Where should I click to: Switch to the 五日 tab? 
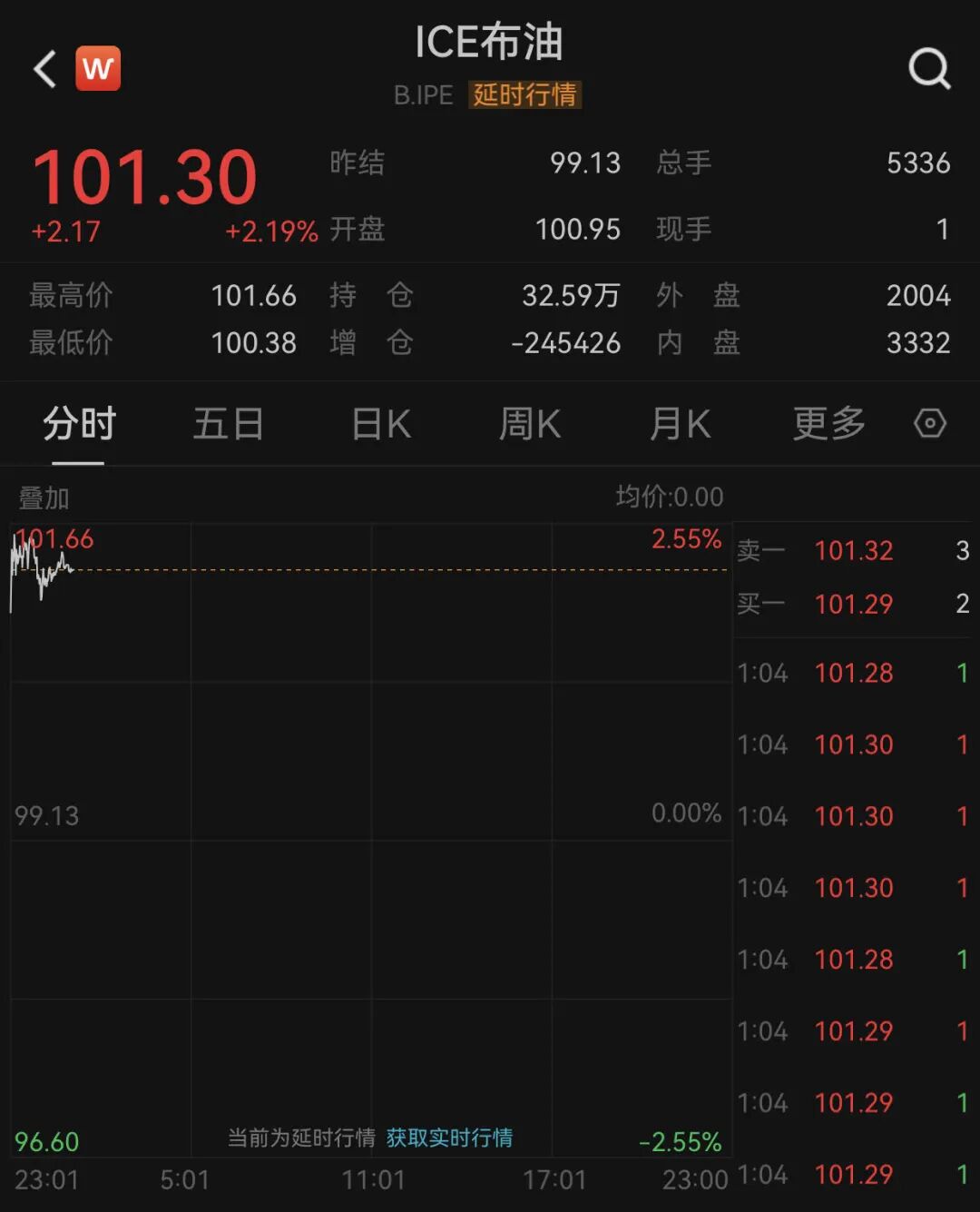[228, 424]
